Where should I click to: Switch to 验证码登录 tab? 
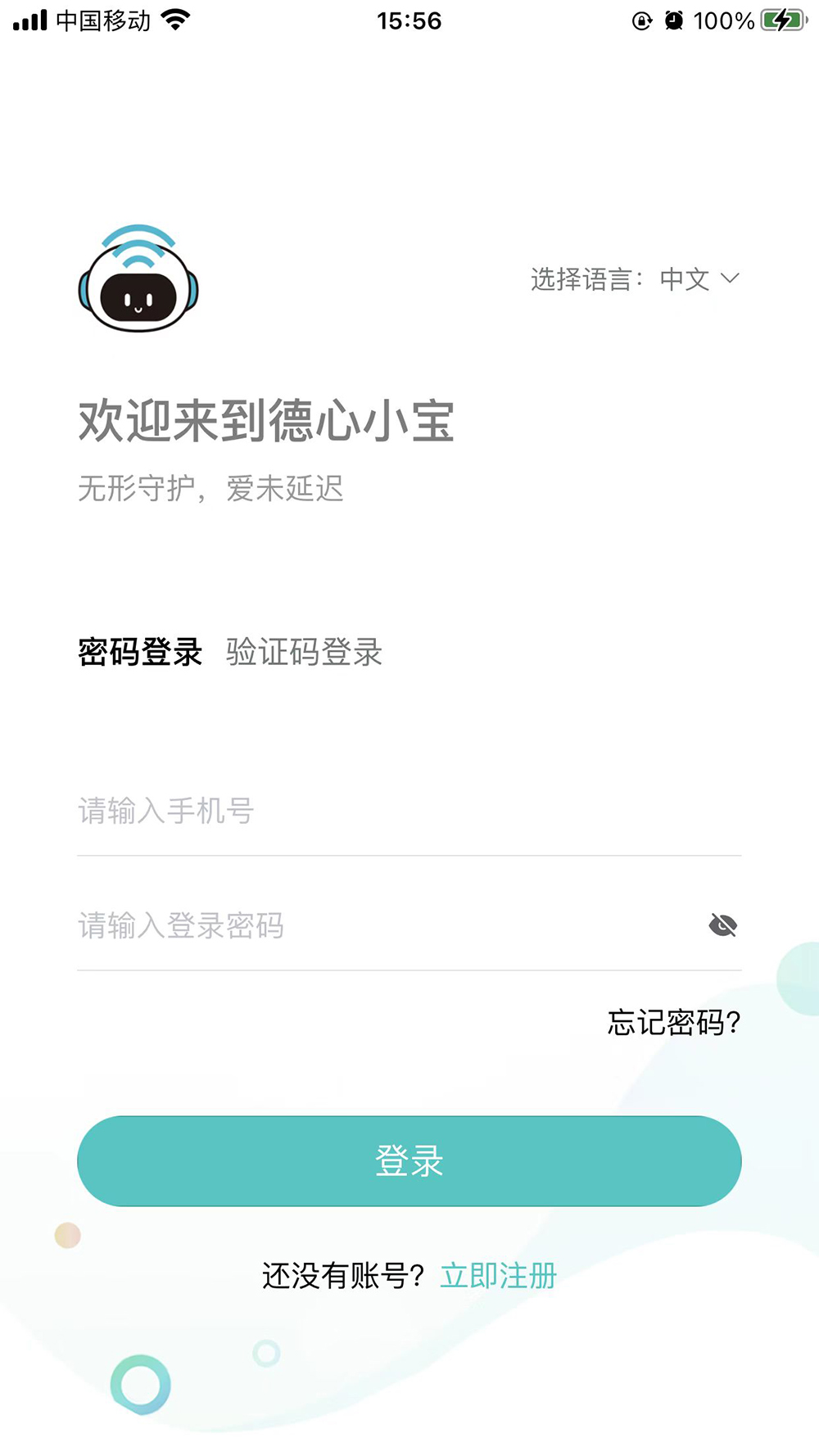(304, 653)
